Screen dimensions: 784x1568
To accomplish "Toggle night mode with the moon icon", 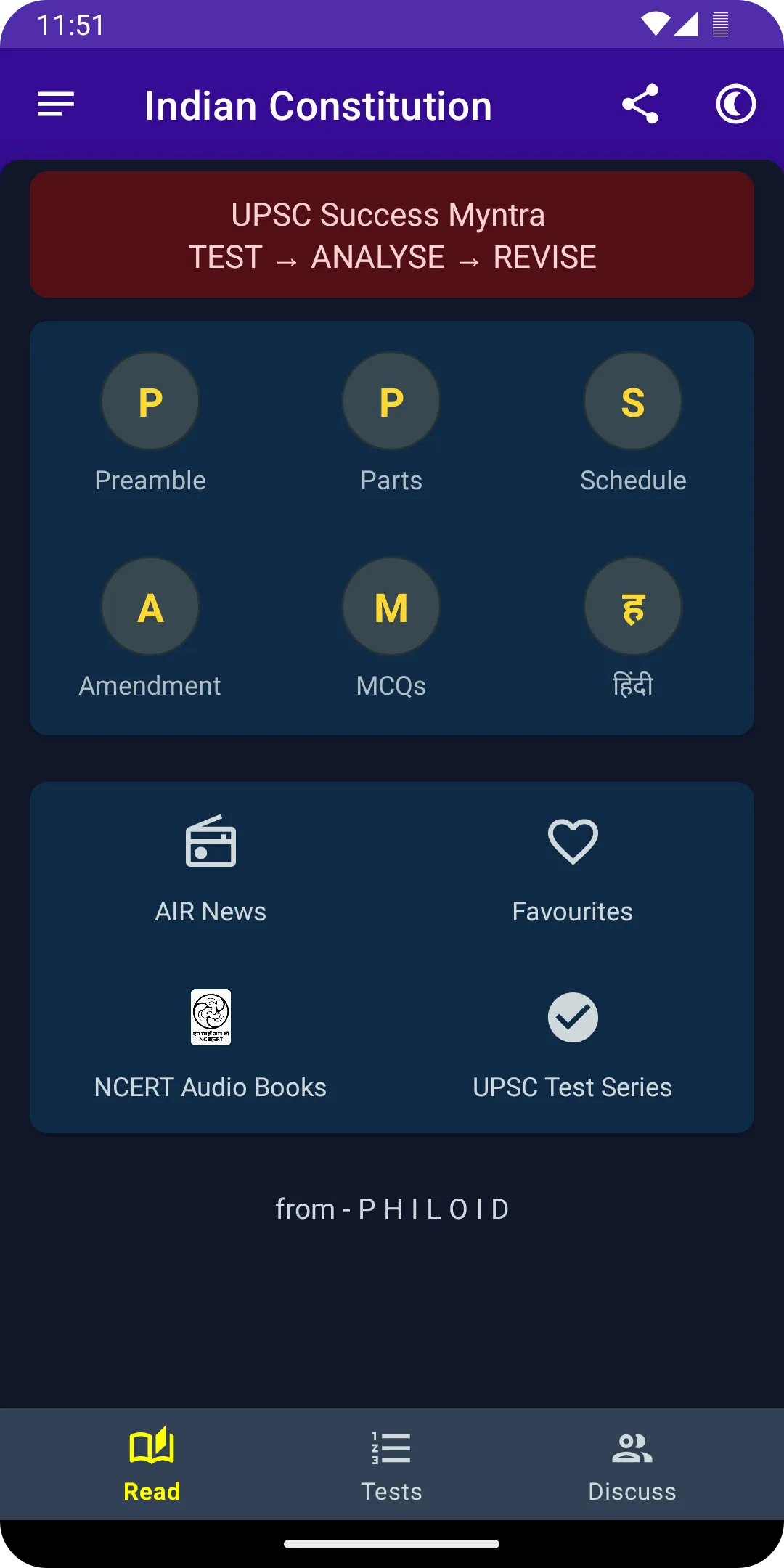I will (x=735, y=105).
